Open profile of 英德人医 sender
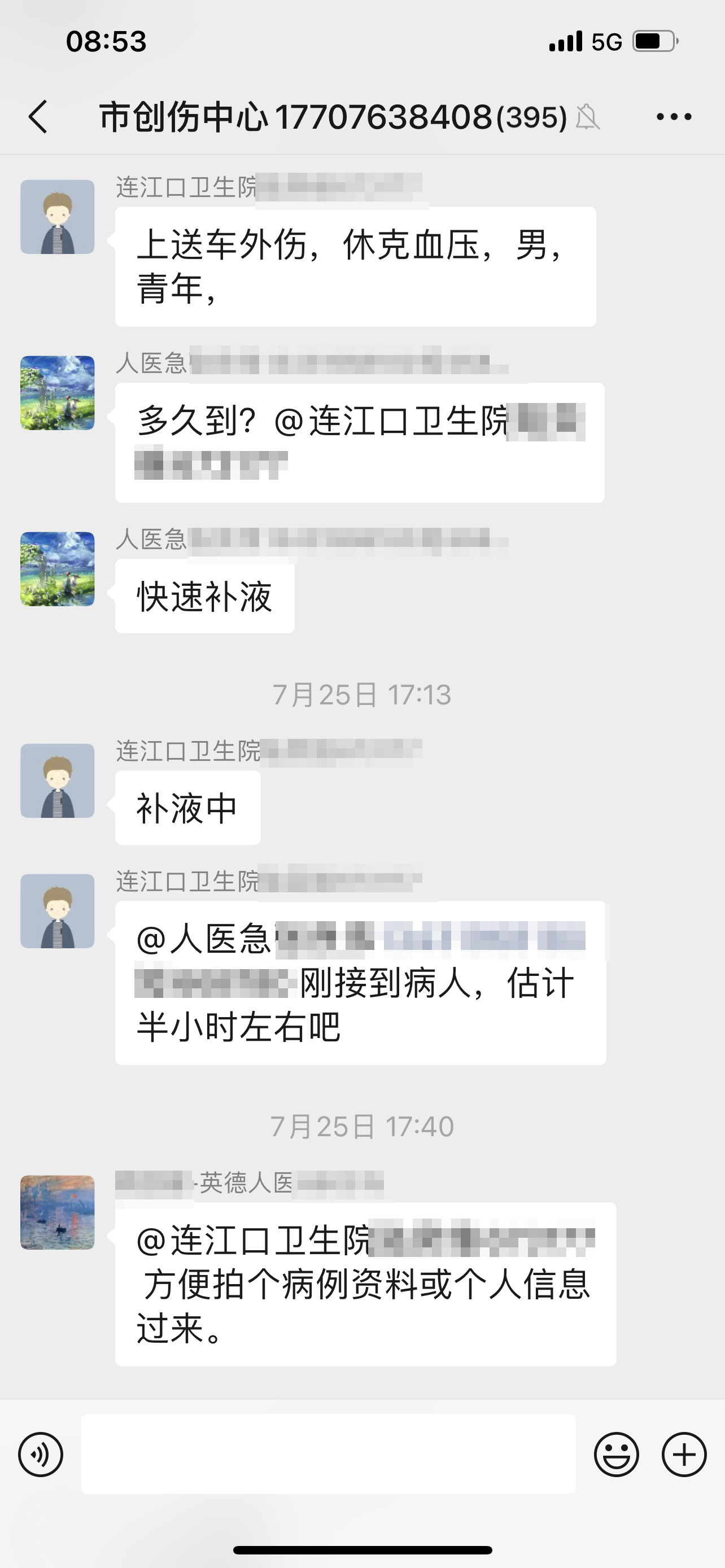The width and height of the screenshot is (725, 1568). point(57,1212)
